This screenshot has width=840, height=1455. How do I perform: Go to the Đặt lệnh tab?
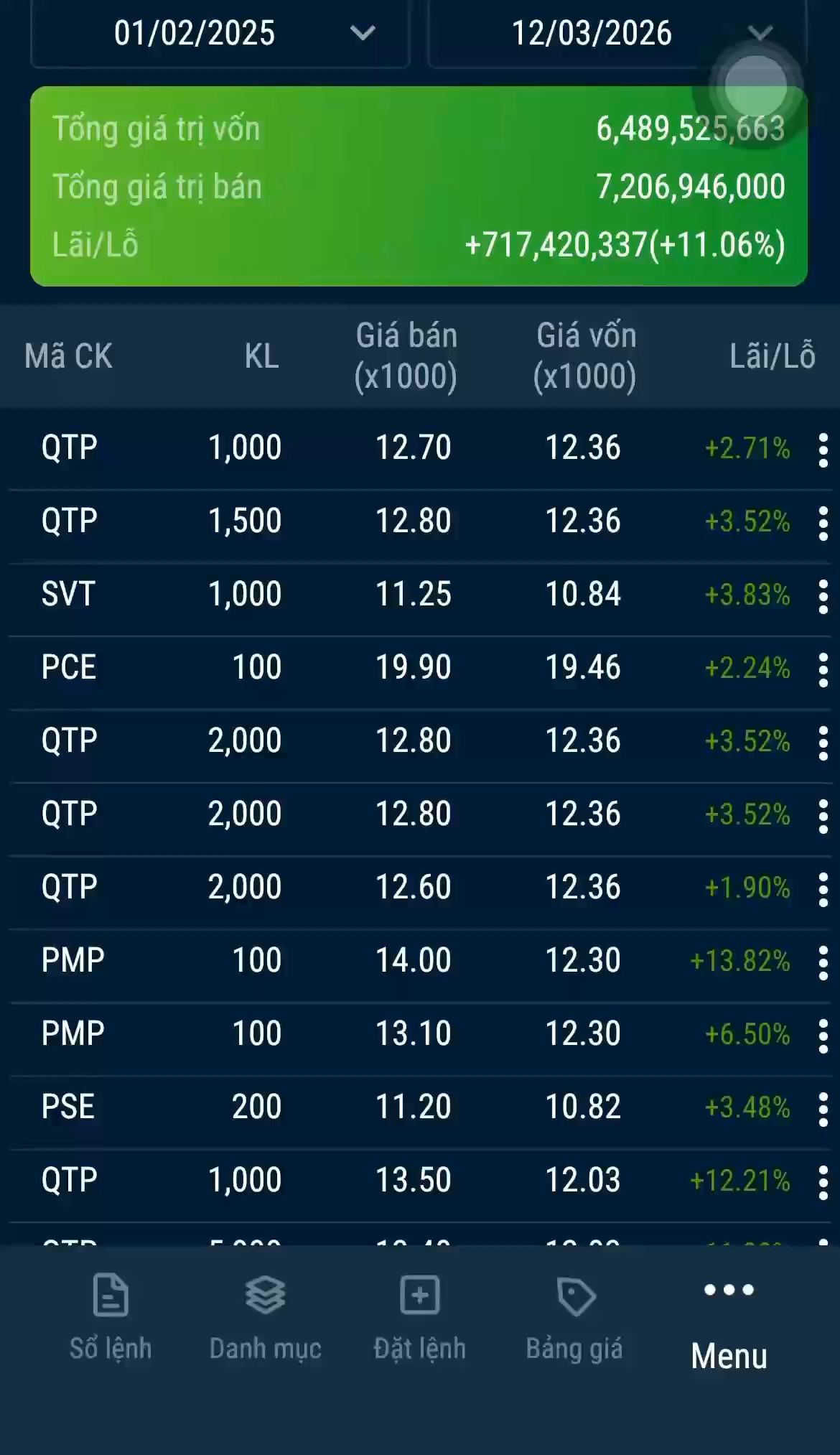(419, 1318)
